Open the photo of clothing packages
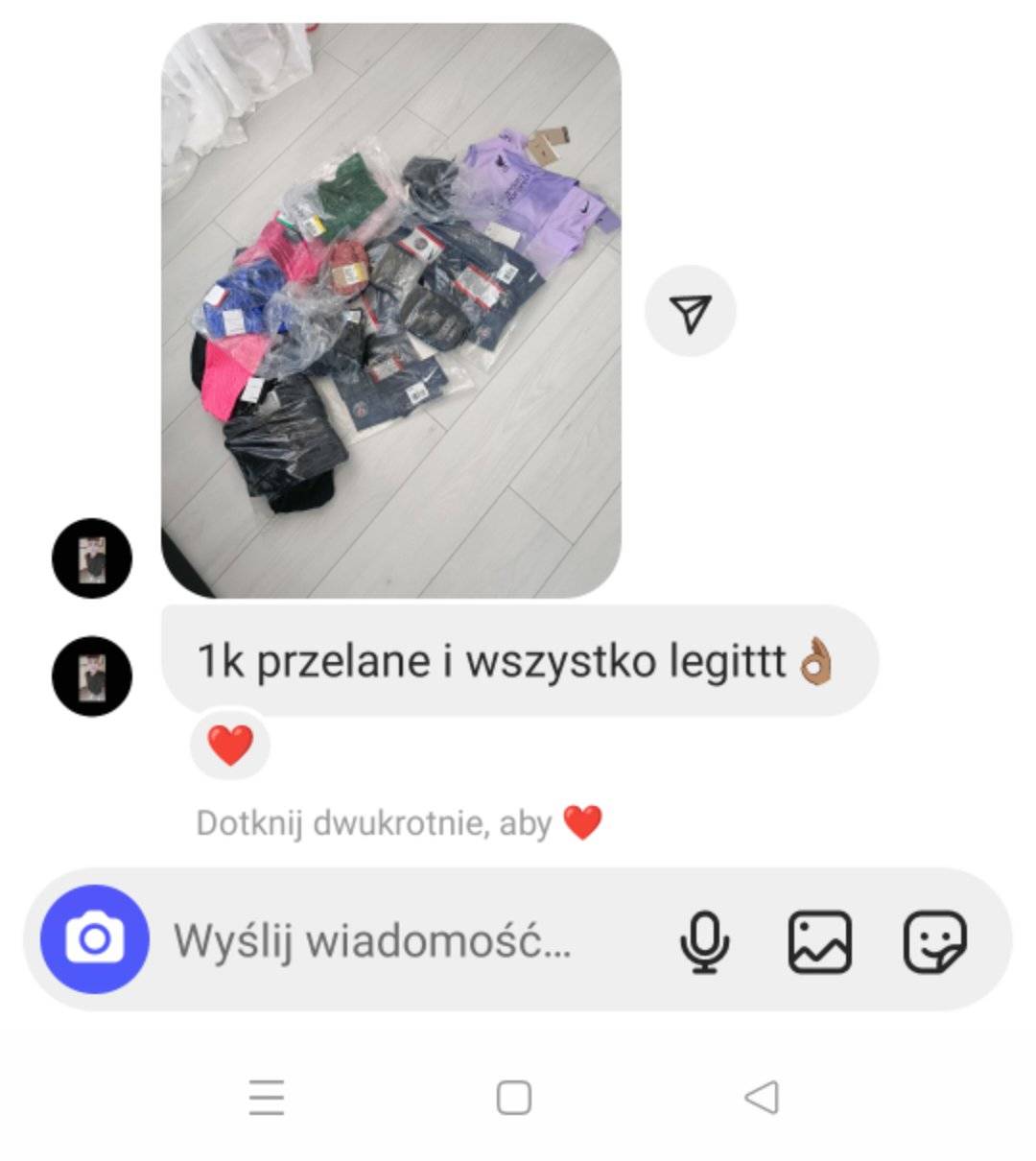1036x1161 pixels. pos(390,310)
